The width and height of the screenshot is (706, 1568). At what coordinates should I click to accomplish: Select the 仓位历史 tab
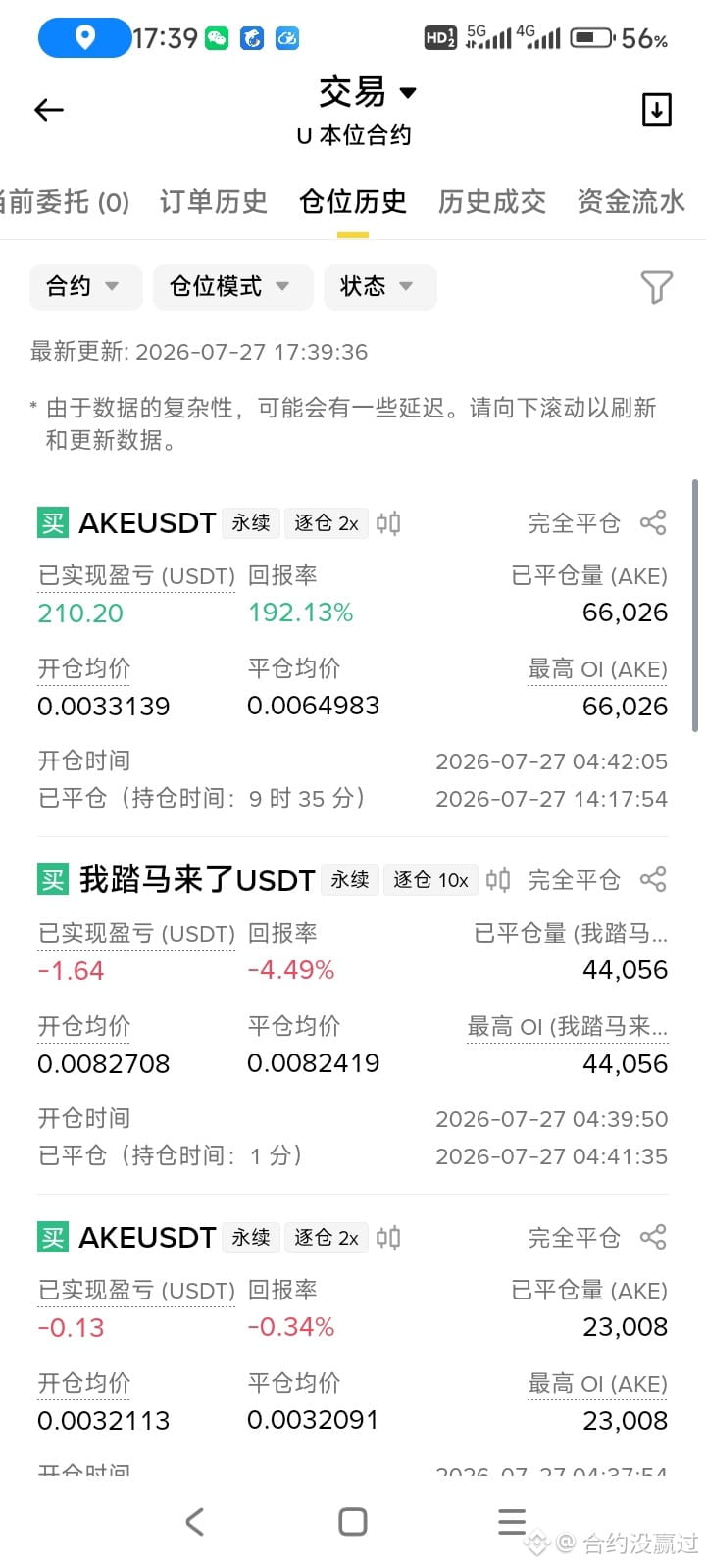(x=353, y=202)
